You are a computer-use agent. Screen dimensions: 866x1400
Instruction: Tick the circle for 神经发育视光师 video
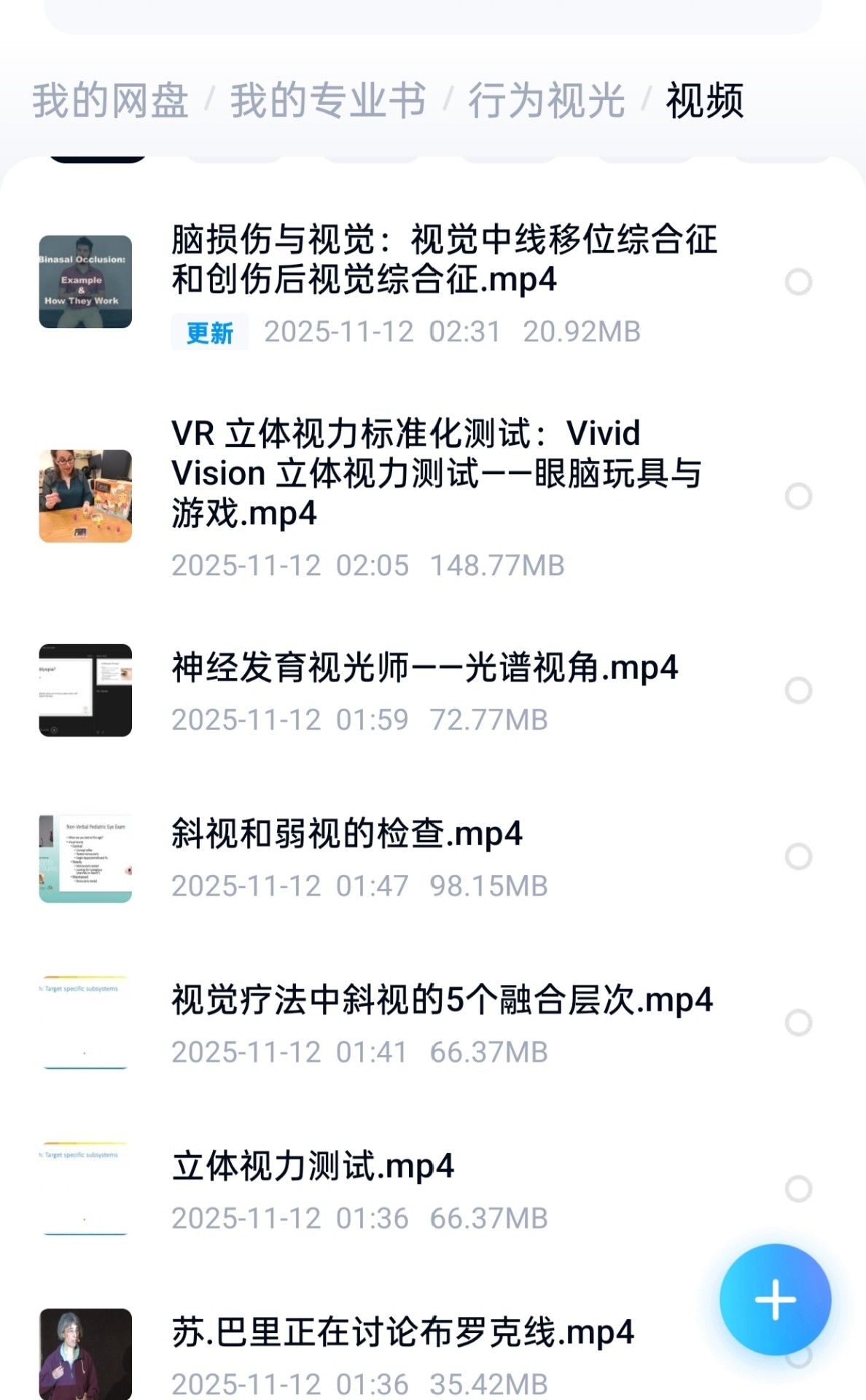pyautogui.click(x=798, y=691)
